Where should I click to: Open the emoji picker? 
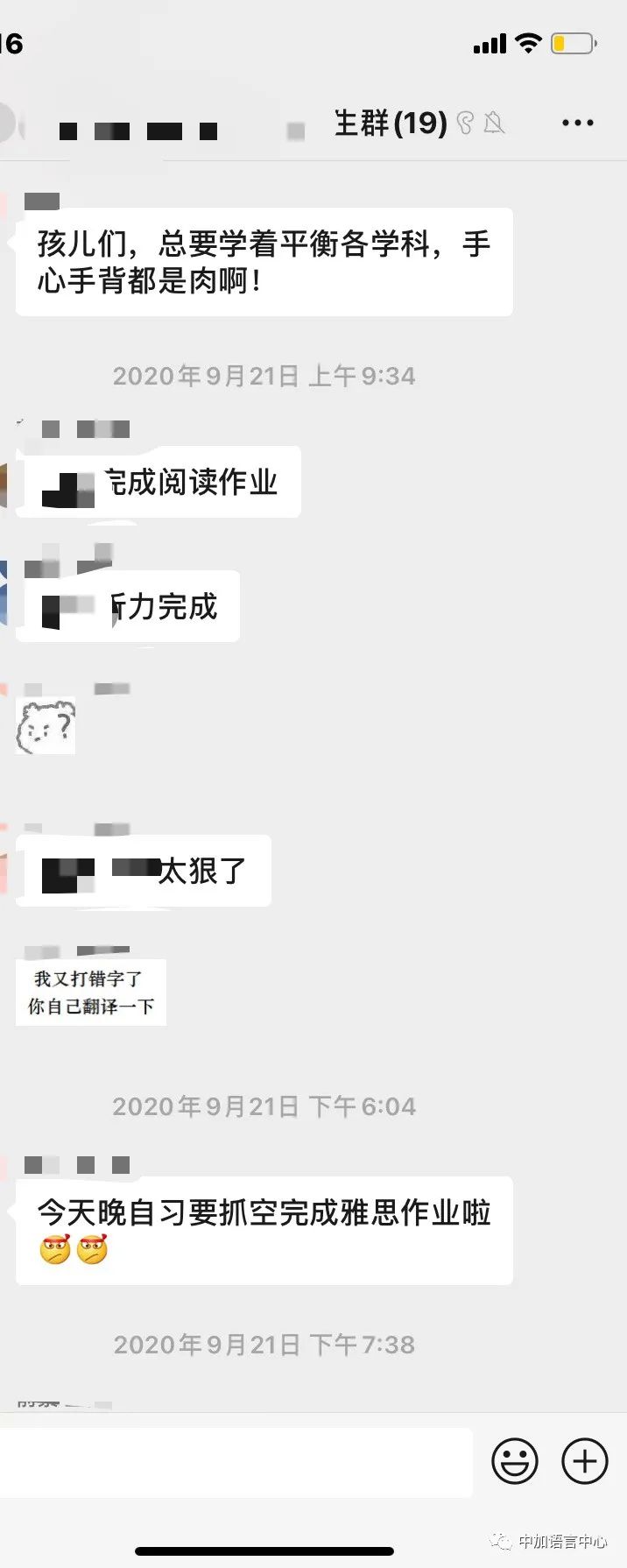pos(514,1461)
